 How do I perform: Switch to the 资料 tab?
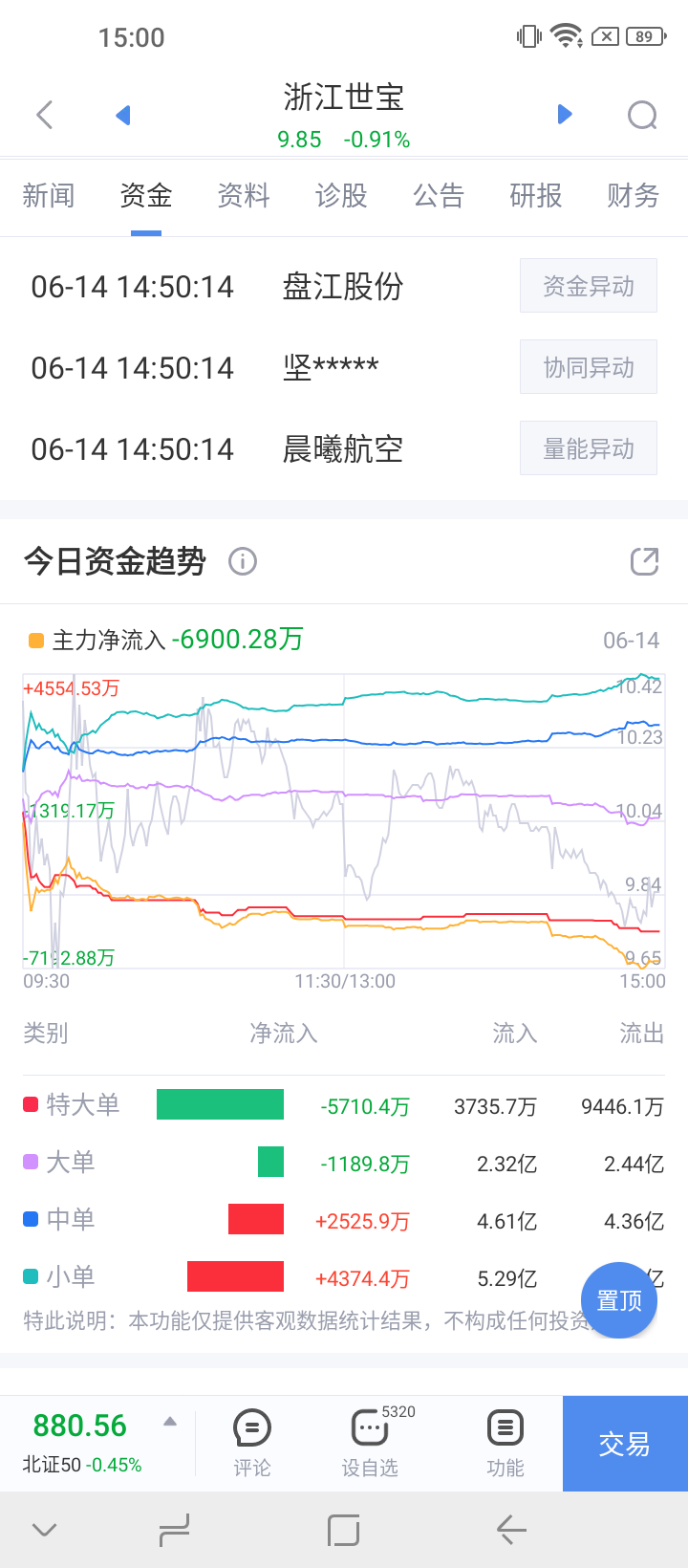coord(244,196)
